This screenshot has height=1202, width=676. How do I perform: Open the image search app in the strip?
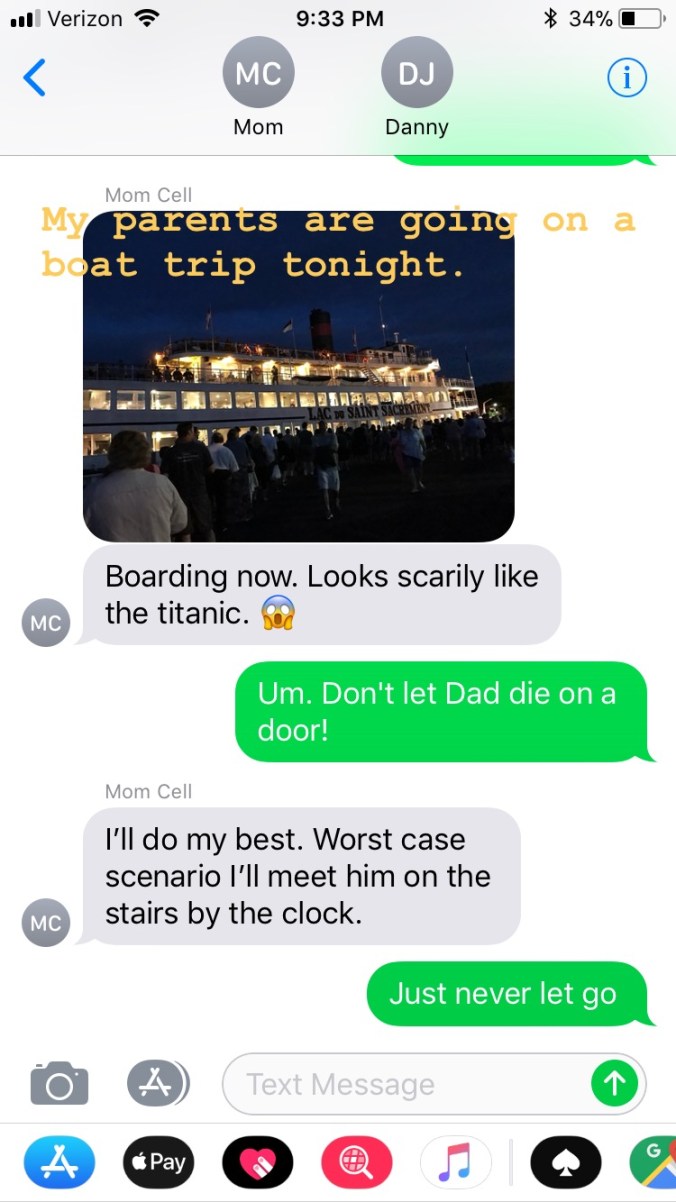click(x=356, y=1161)
